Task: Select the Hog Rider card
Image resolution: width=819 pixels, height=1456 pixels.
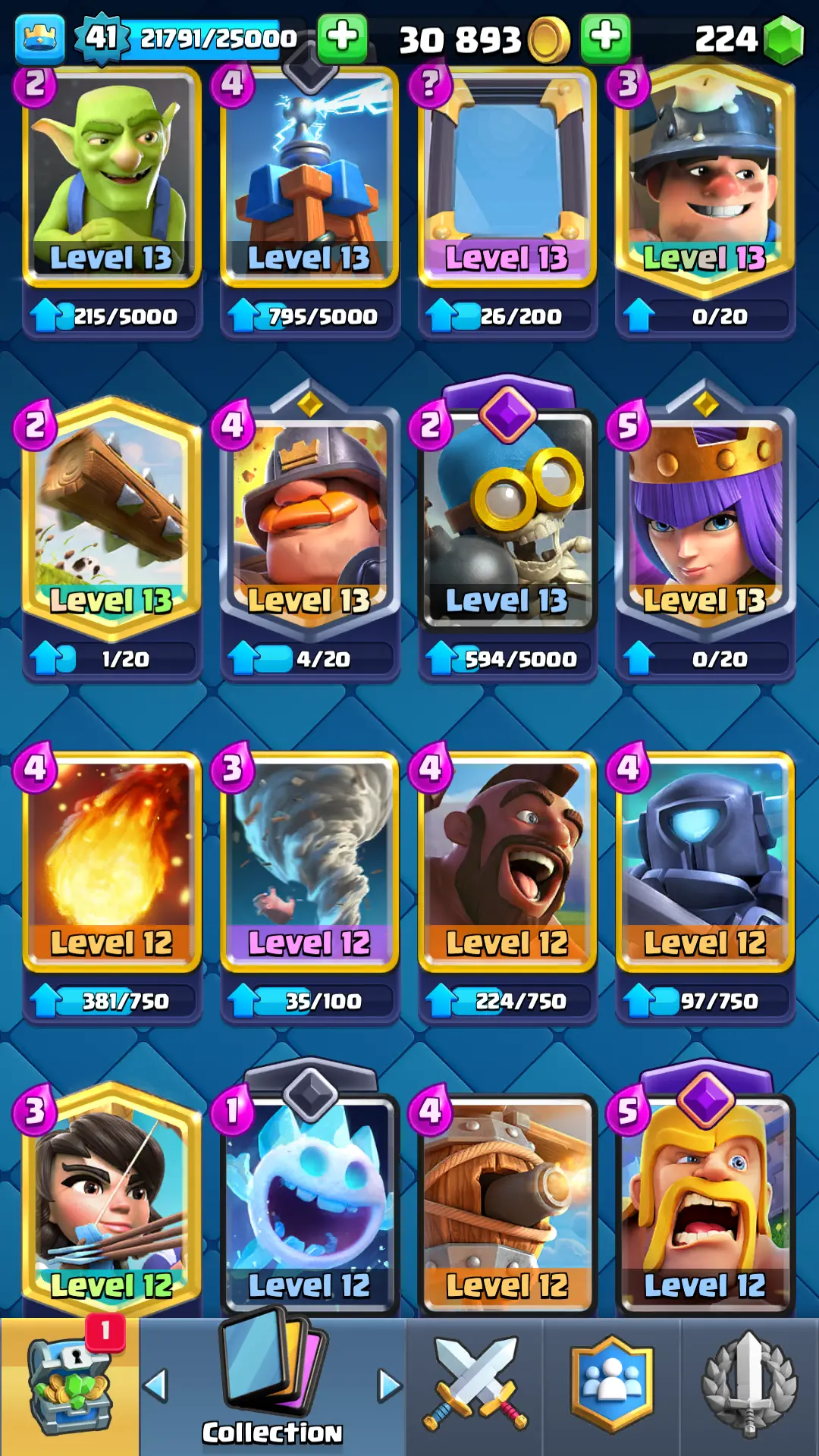Action: [x=507, y=861]
